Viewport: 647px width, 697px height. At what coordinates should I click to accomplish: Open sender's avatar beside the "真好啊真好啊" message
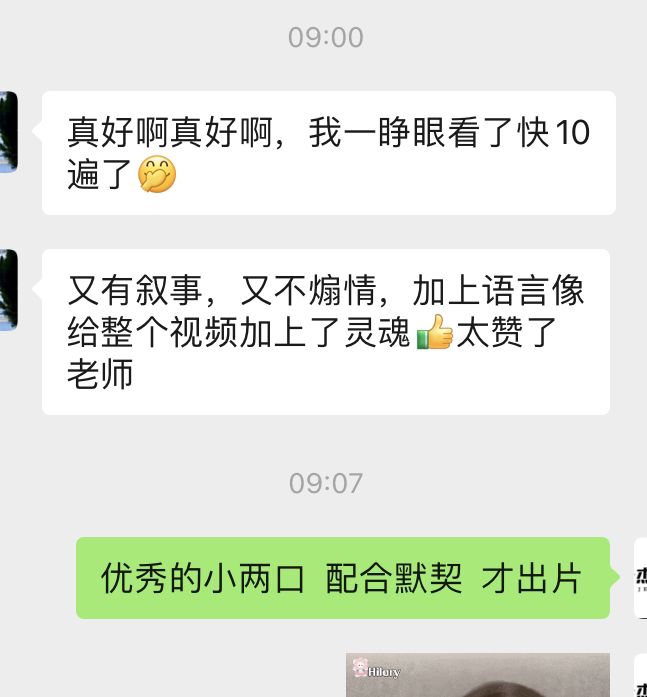[x=8, y=132]
